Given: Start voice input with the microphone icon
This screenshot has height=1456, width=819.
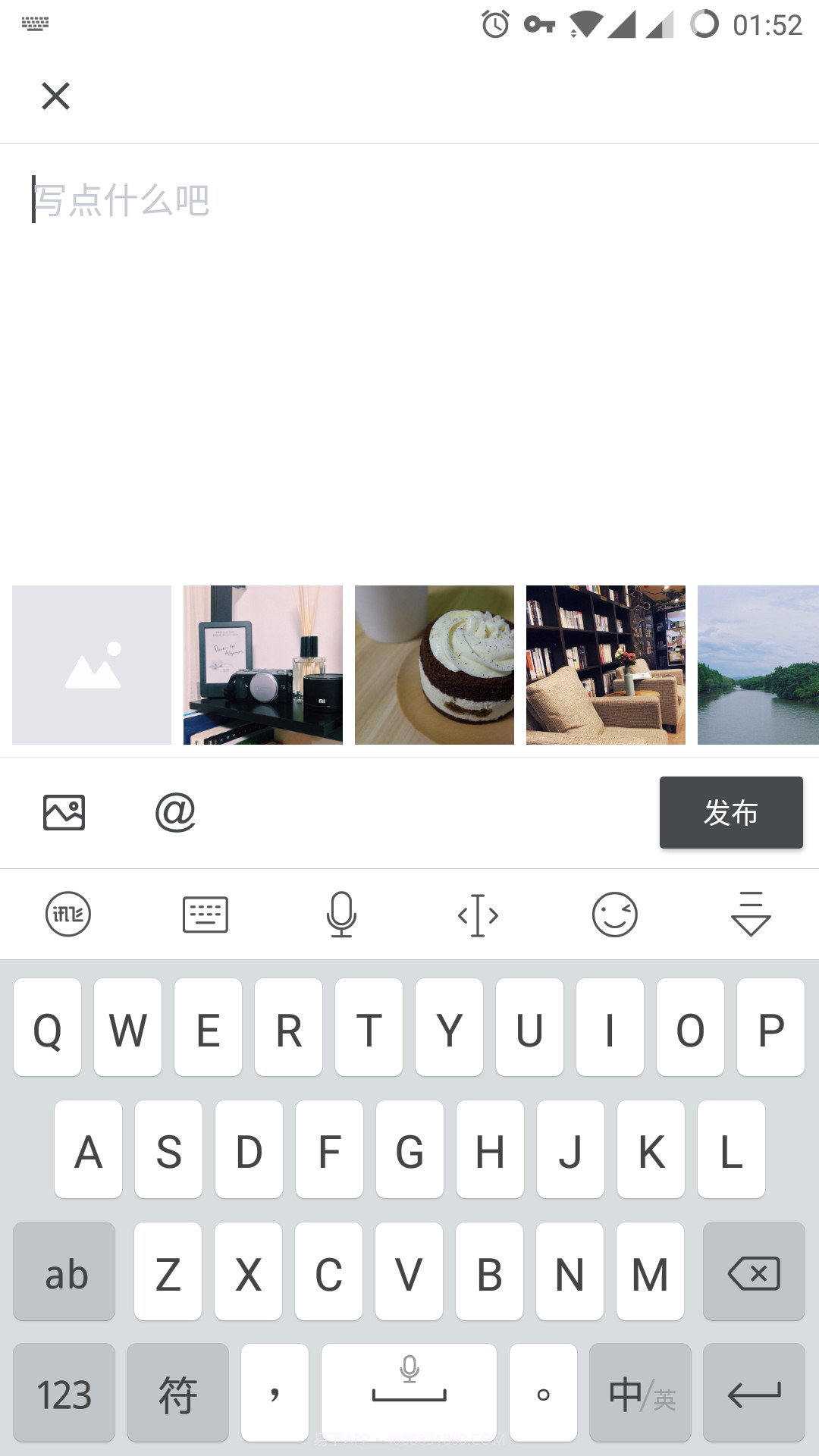Looking at the screenshot, I should 341,914.
